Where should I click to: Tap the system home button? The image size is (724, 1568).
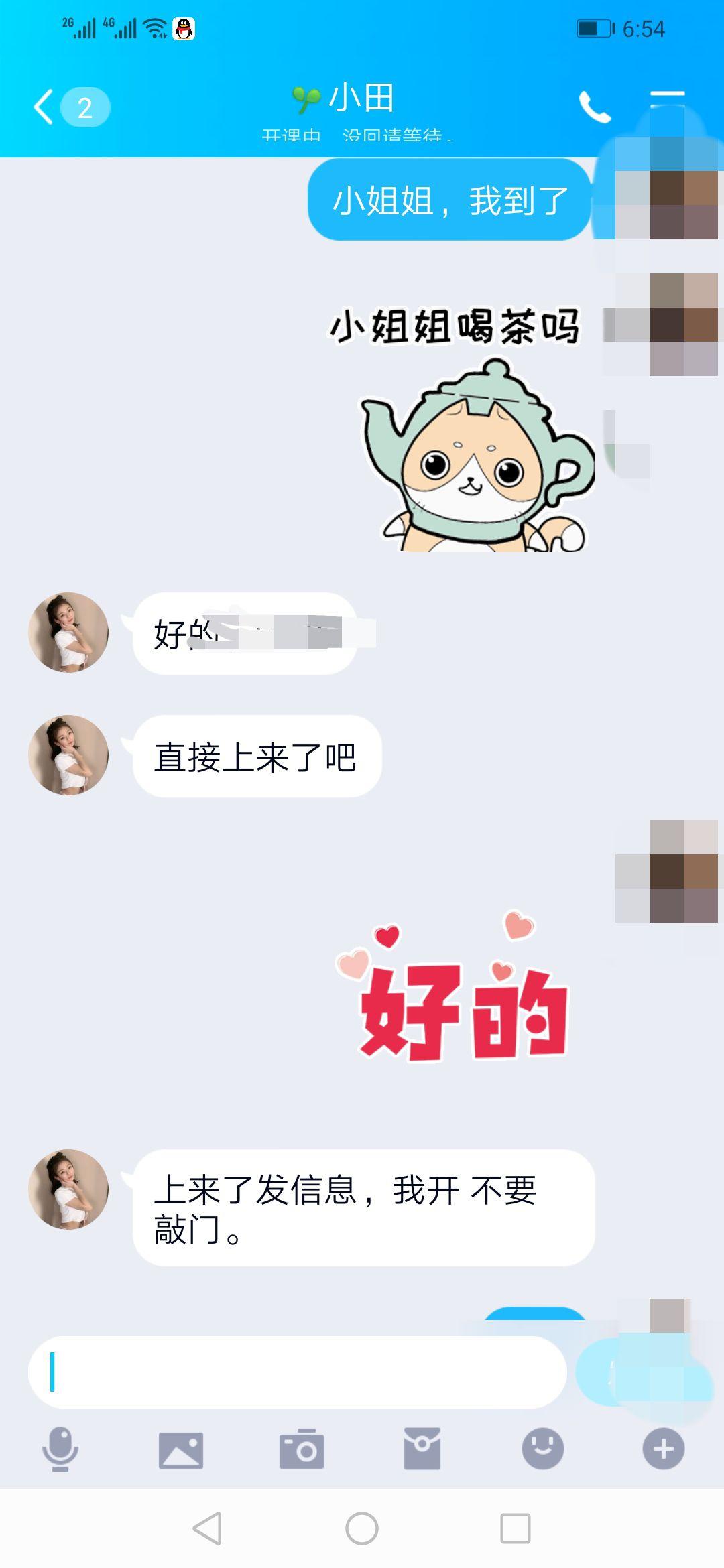(362, 1528)
